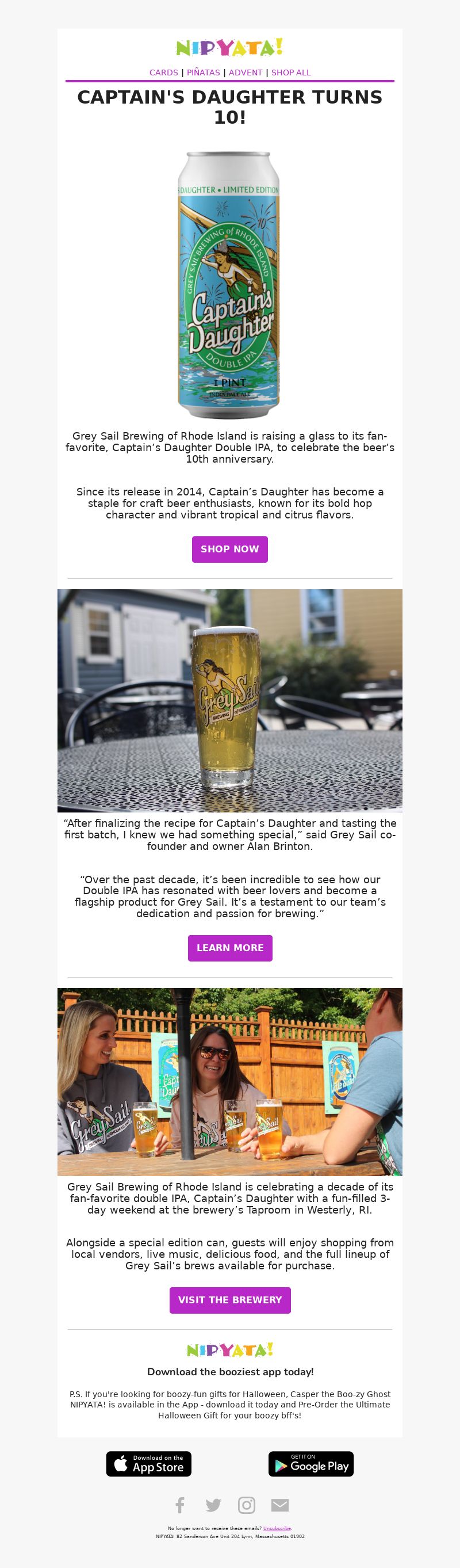The width and height of the screenshot is (460, 1568).
Task: Open the Facebook icon
Action: point(180,1505)
